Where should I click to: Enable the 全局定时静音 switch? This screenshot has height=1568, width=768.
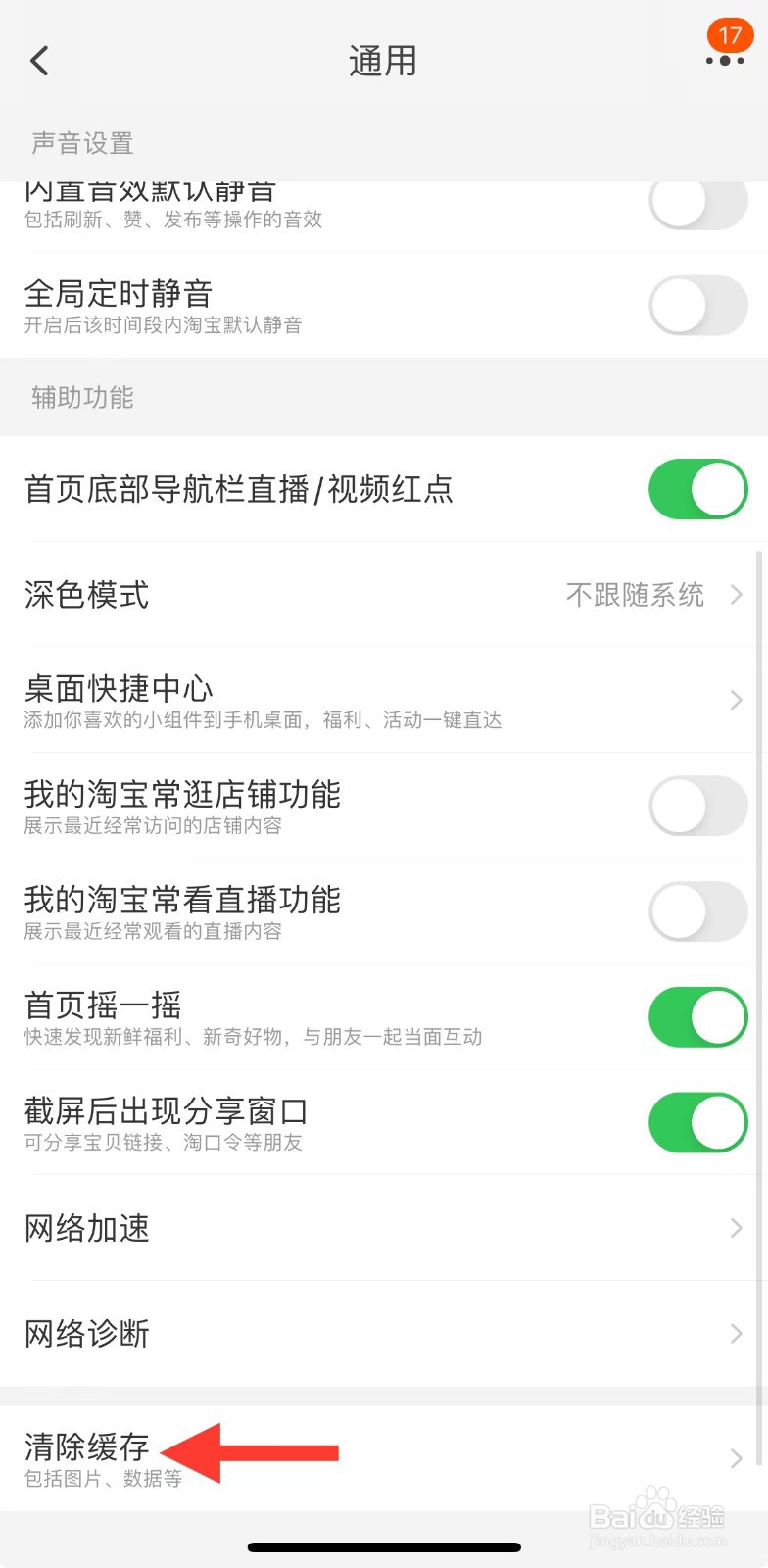pos(697,305)
